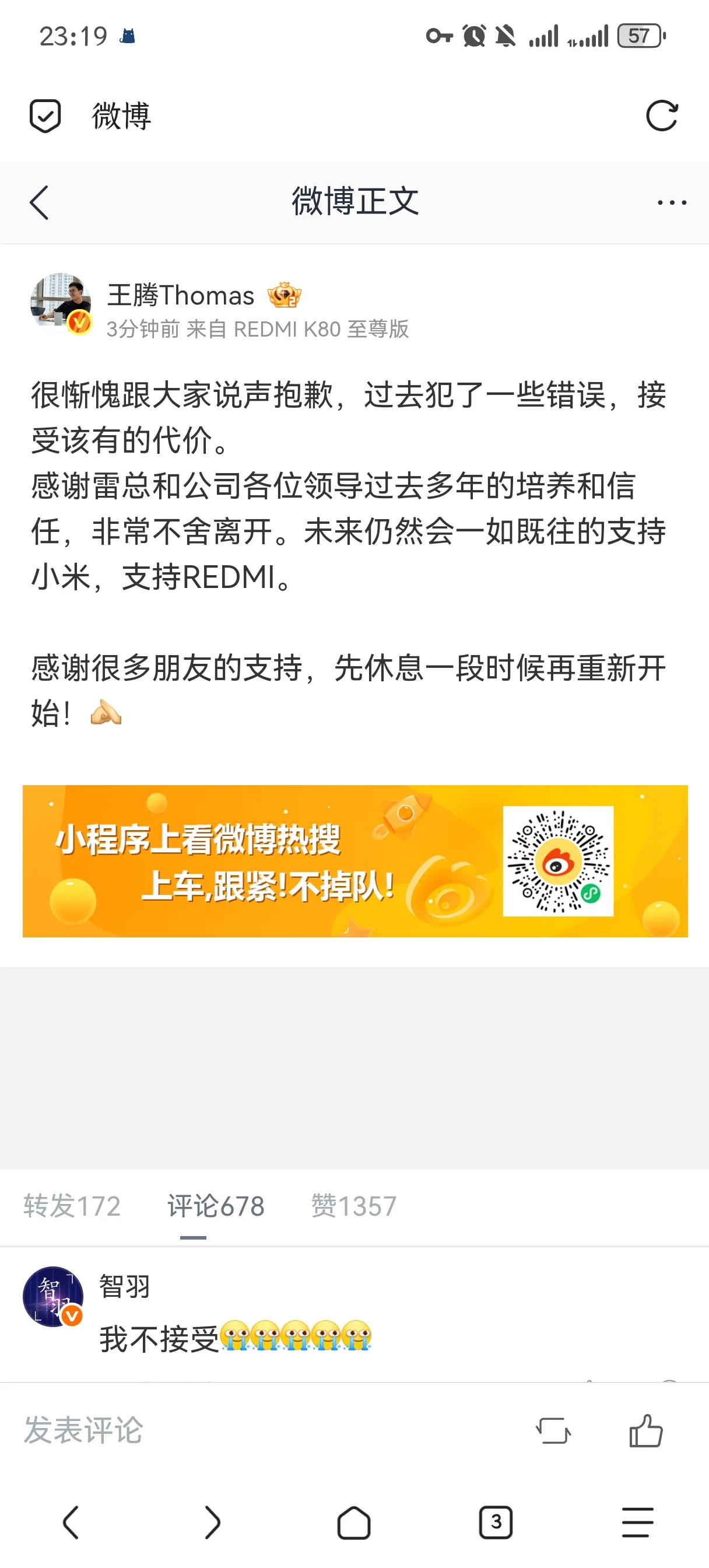Reload the page with the refresh icon

point(662,116)
